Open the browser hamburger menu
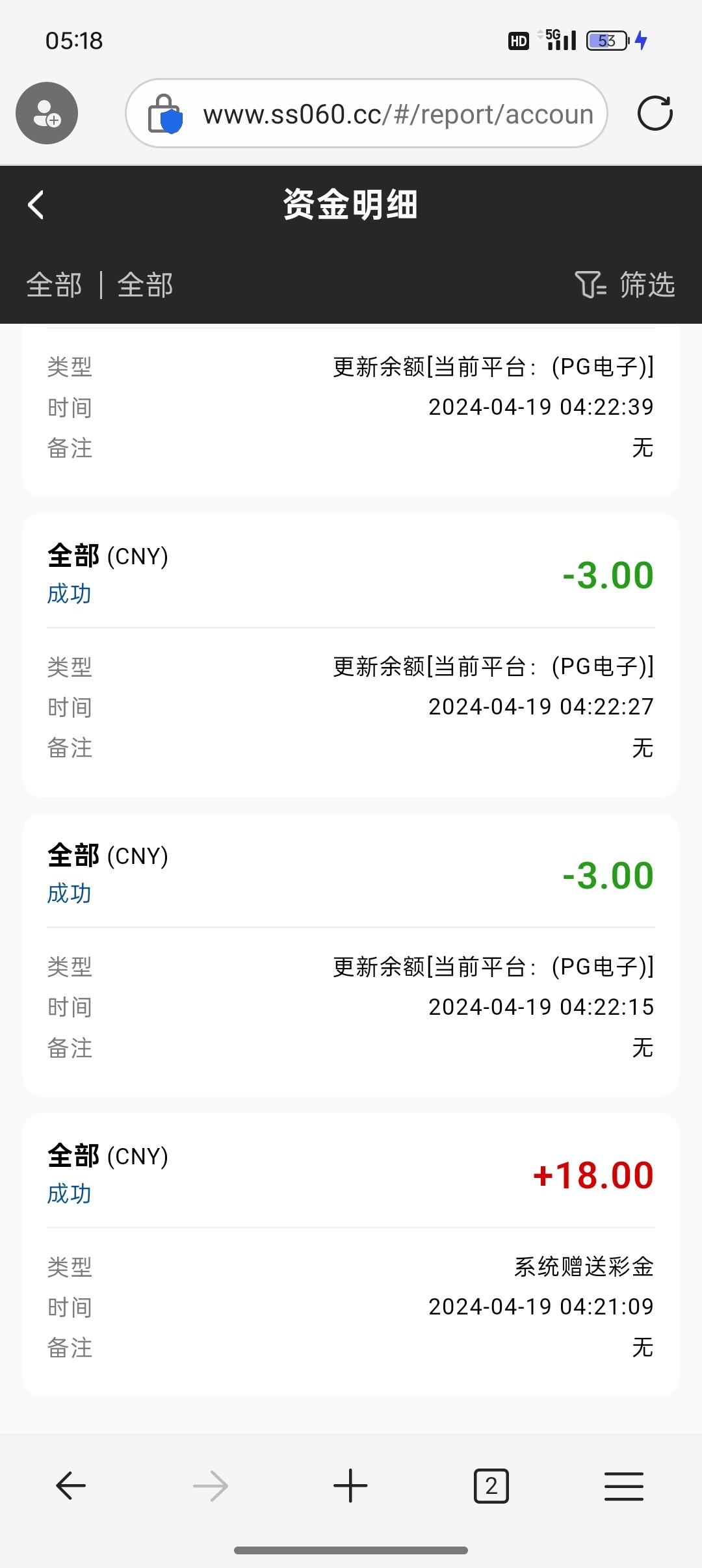The height and width of the screenshot is (1568, 702). click(x=623, y=1486)
